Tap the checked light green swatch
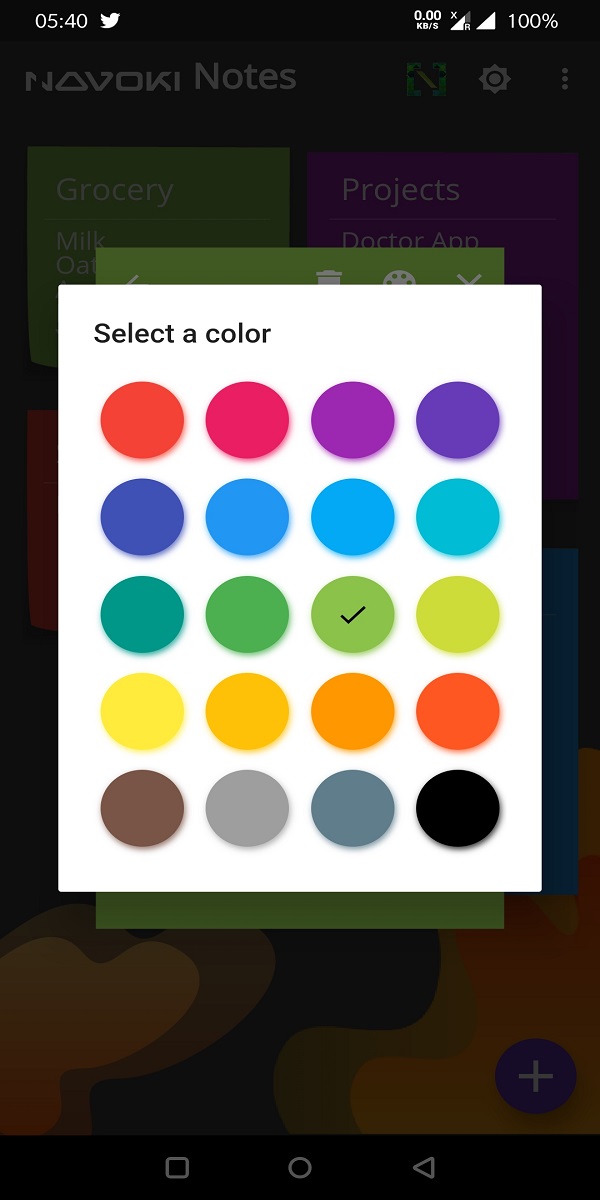The image size is (600, 1200). [x=353, y=614]
